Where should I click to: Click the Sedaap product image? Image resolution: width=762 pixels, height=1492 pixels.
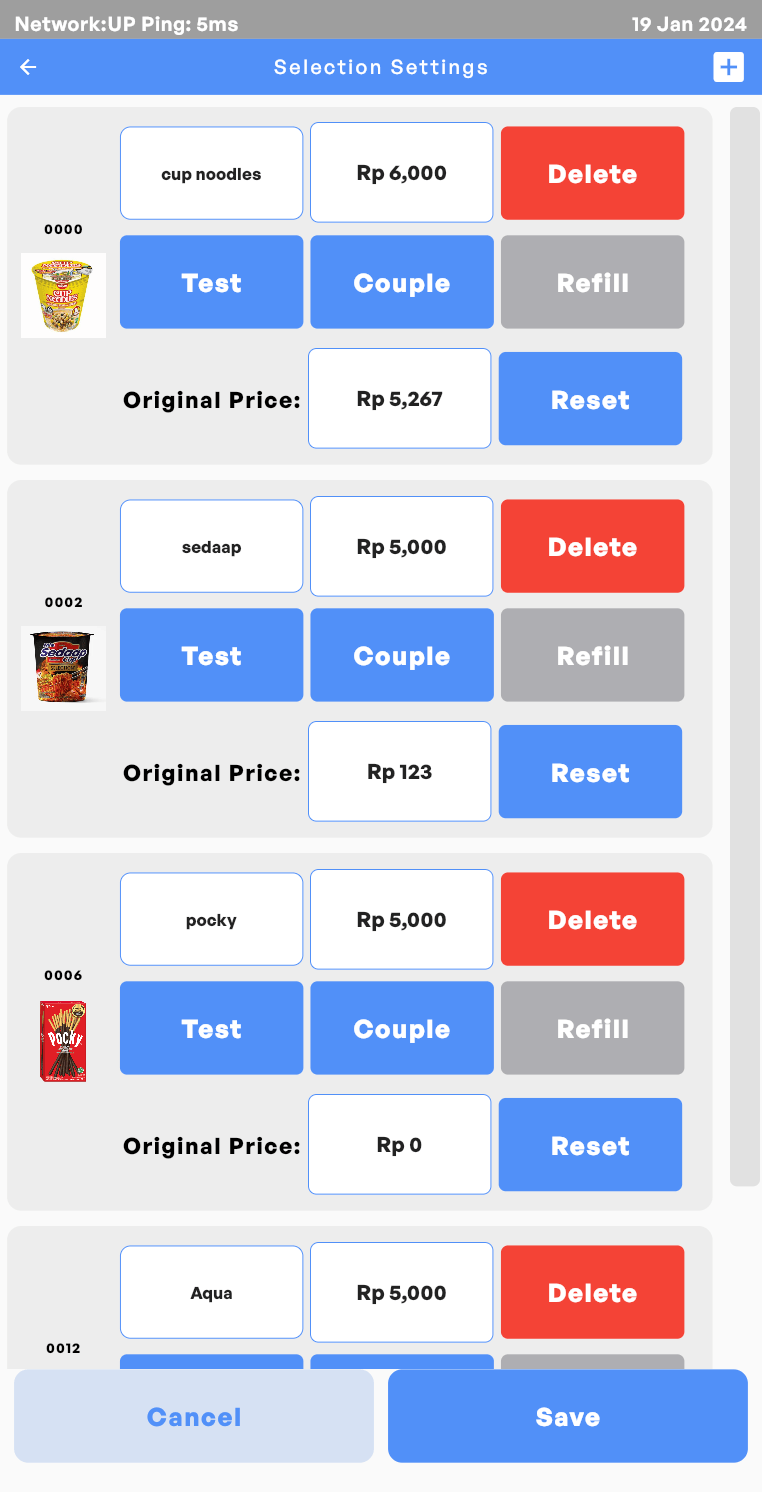coord(63,668)
